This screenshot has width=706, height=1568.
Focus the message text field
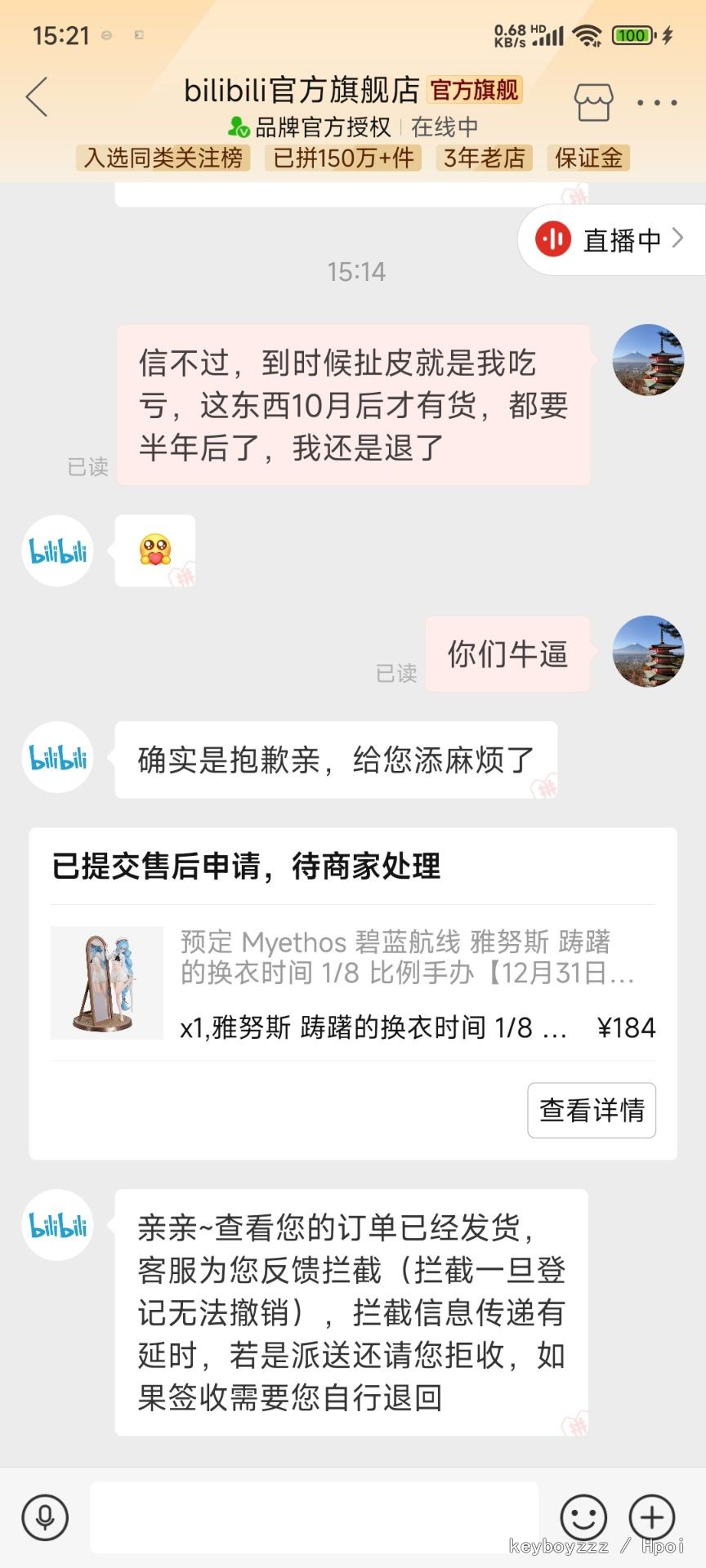tap(315, 1517)
